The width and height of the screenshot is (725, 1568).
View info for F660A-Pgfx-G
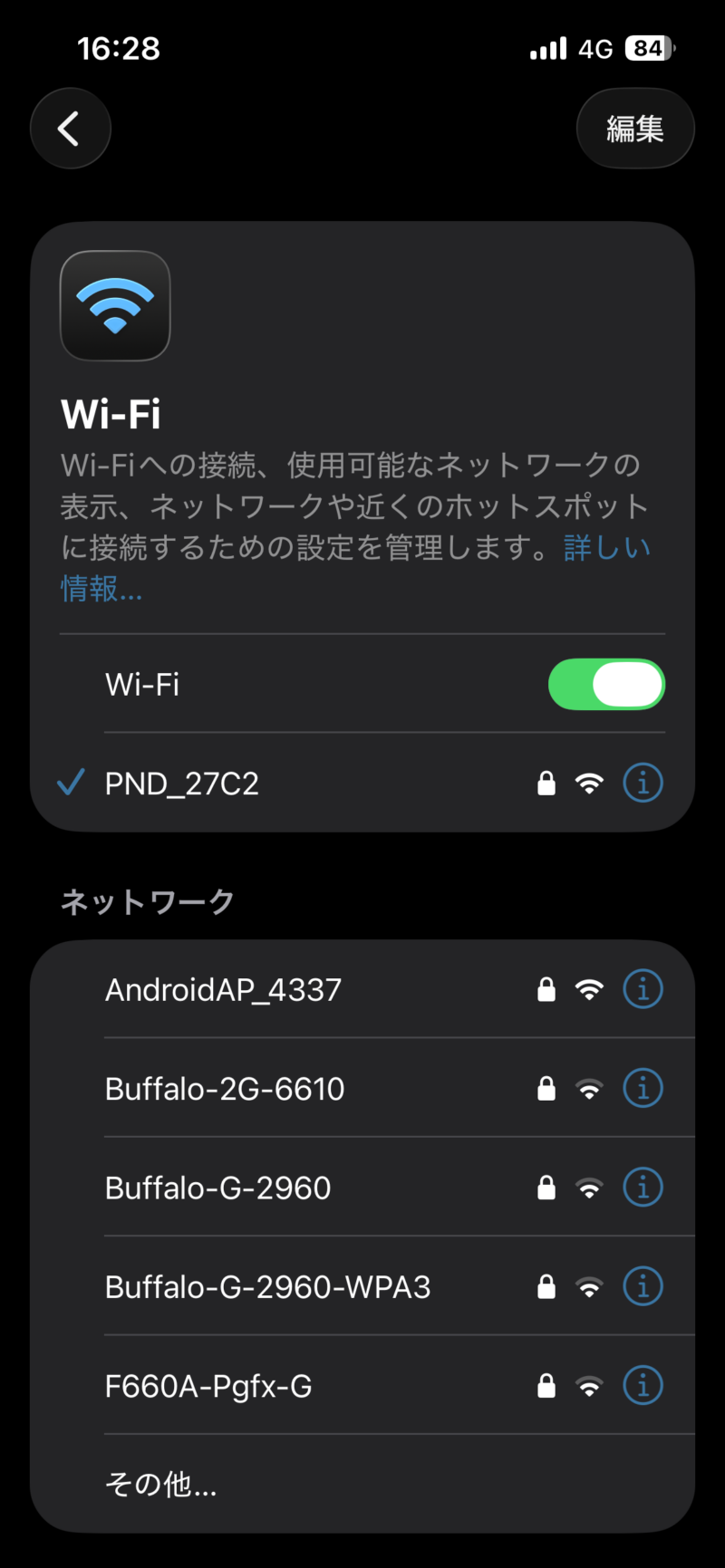(x=643, y=1386)
